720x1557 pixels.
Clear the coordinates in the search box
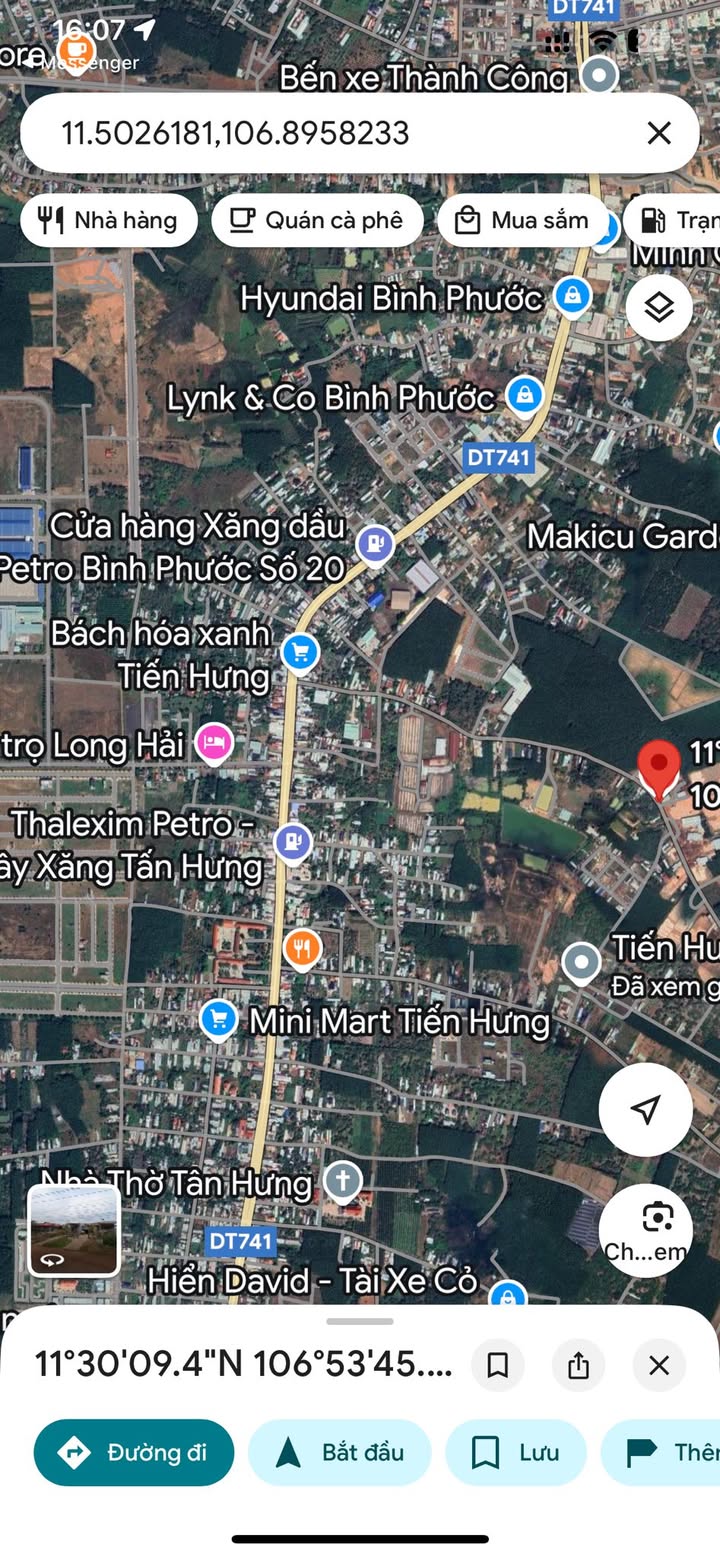tap(658, 133)
